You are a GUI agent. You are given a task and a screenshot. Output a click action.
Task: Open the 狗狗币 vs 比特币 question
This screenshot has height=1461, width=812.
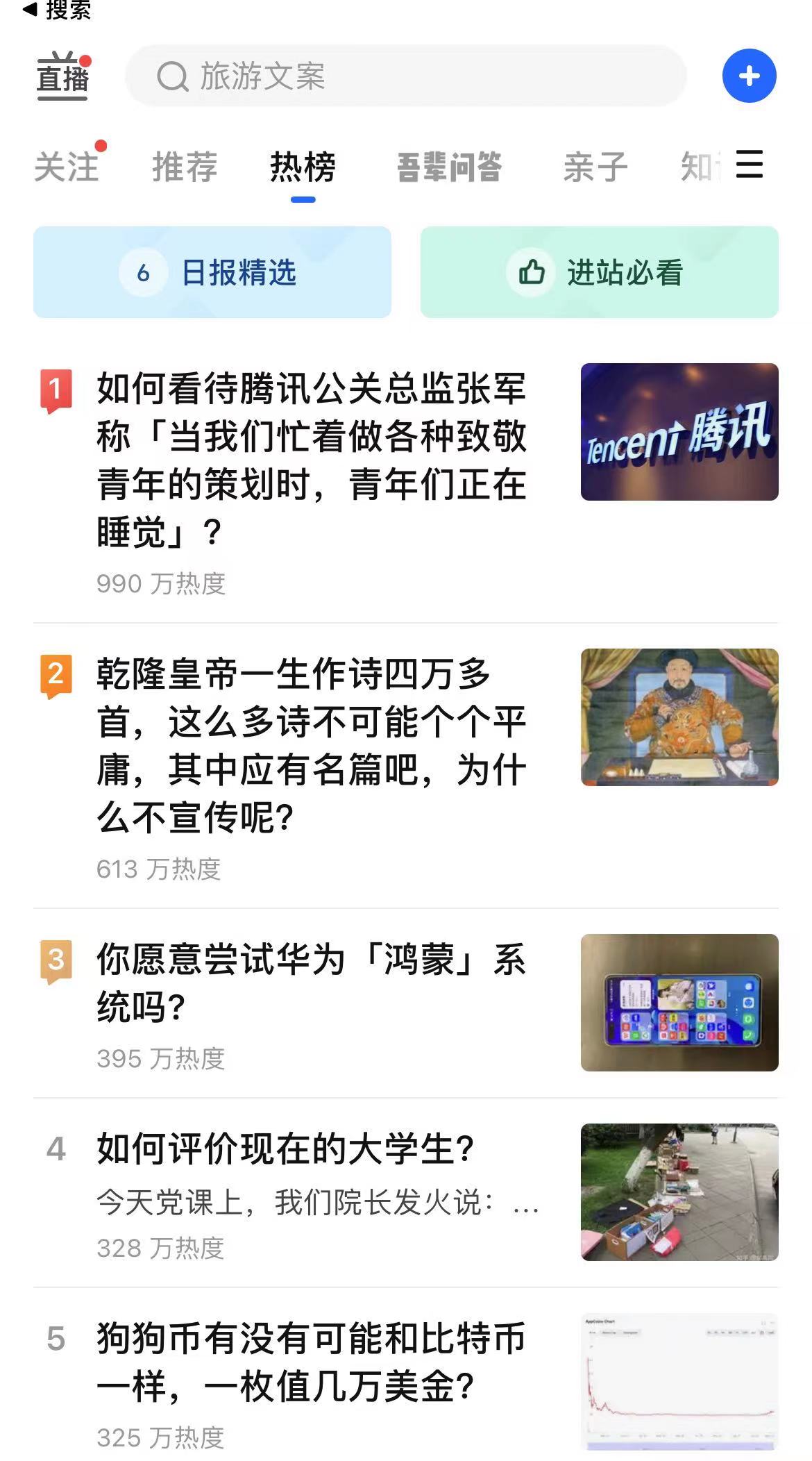coord(311,1362)
